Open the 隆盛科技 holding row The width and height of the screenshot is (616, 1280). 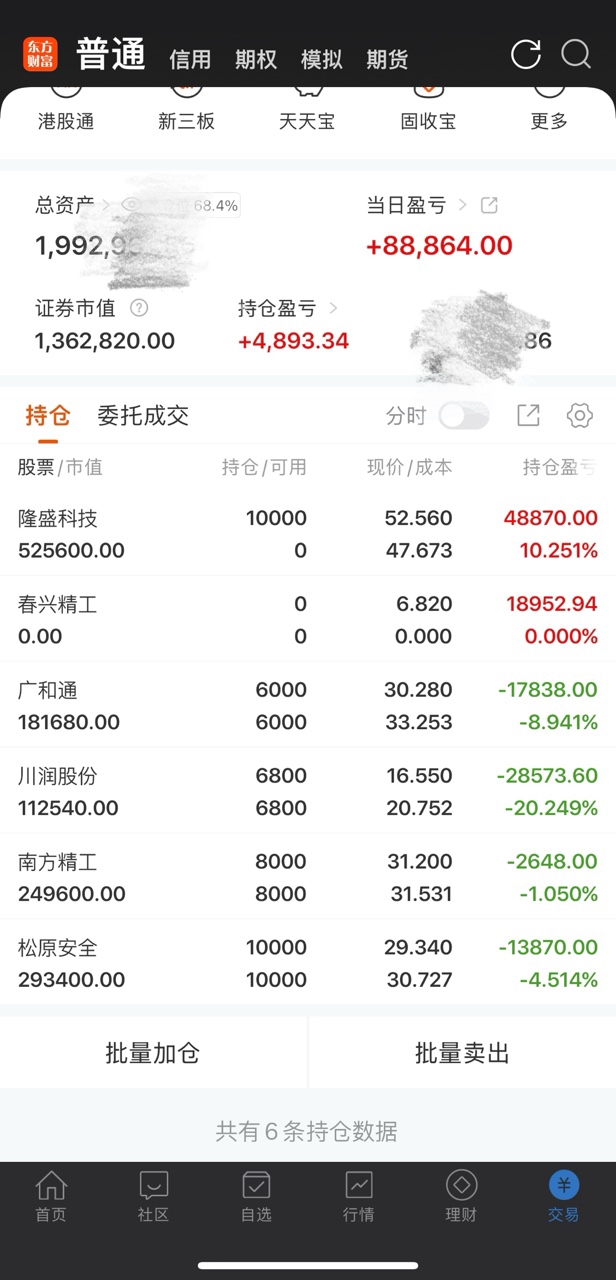308,534
